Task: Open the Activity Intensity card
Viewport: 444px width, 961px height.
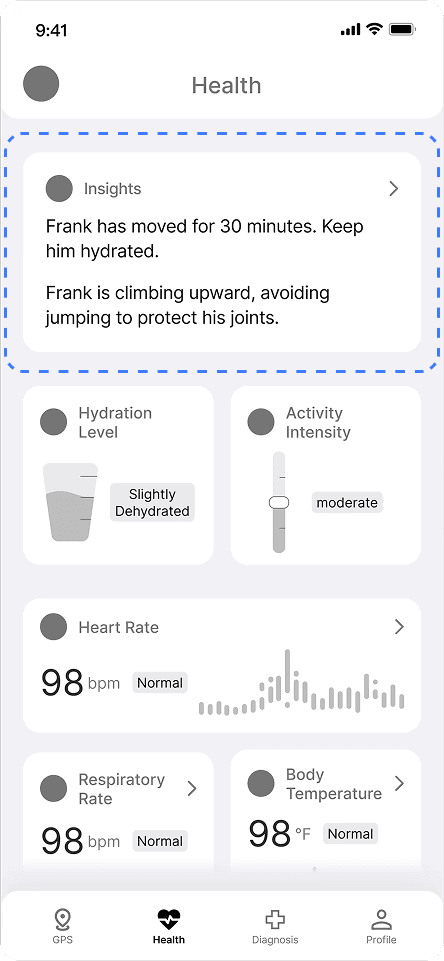Action: (x=326, y=475)
